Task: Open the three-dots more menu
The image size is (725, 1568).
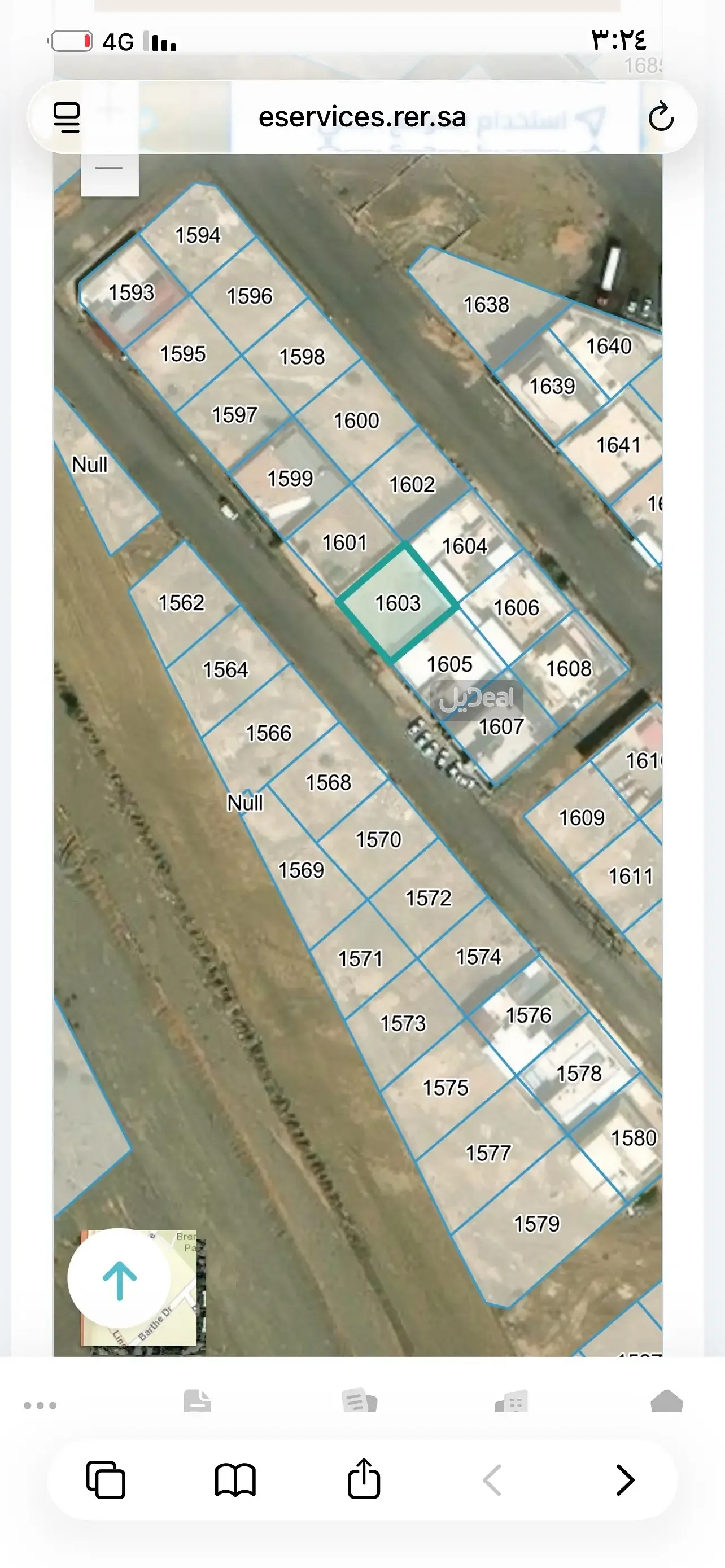Action: [x=40, y=1405]
